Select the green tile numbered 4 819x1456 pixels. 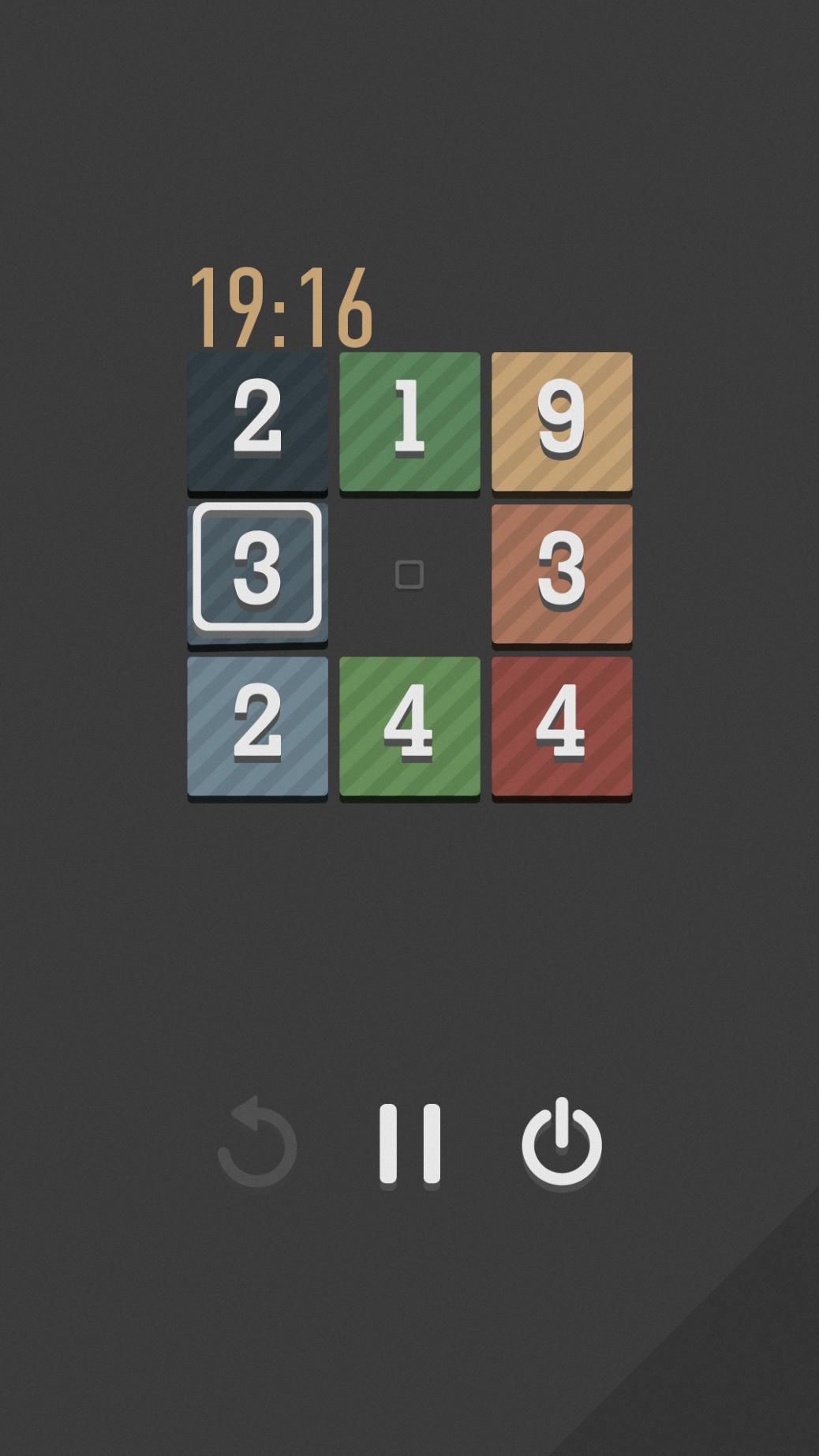(409, 726)
